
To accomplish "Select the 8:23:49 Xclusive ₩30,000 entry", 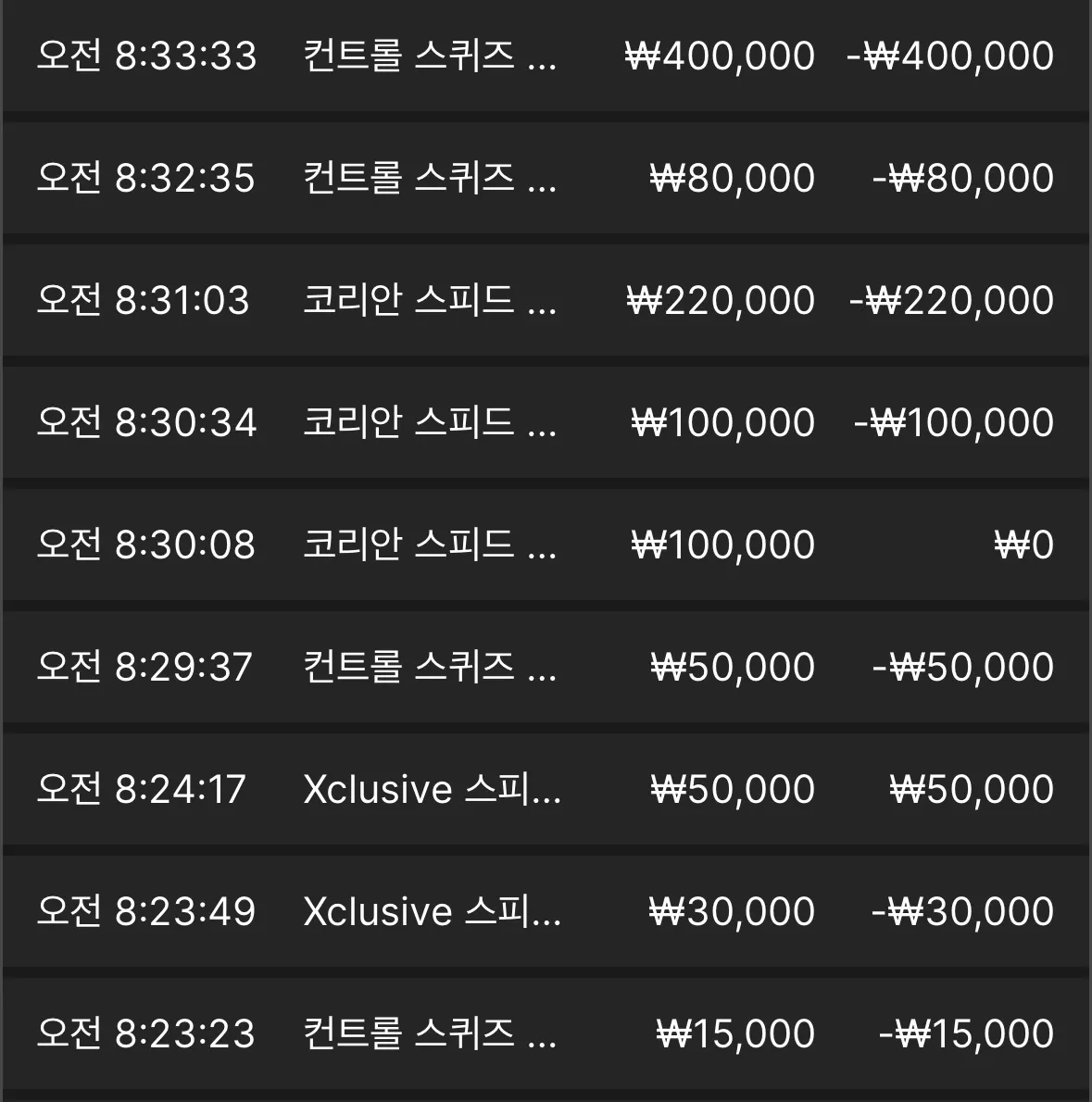I will tap(546, 911).
